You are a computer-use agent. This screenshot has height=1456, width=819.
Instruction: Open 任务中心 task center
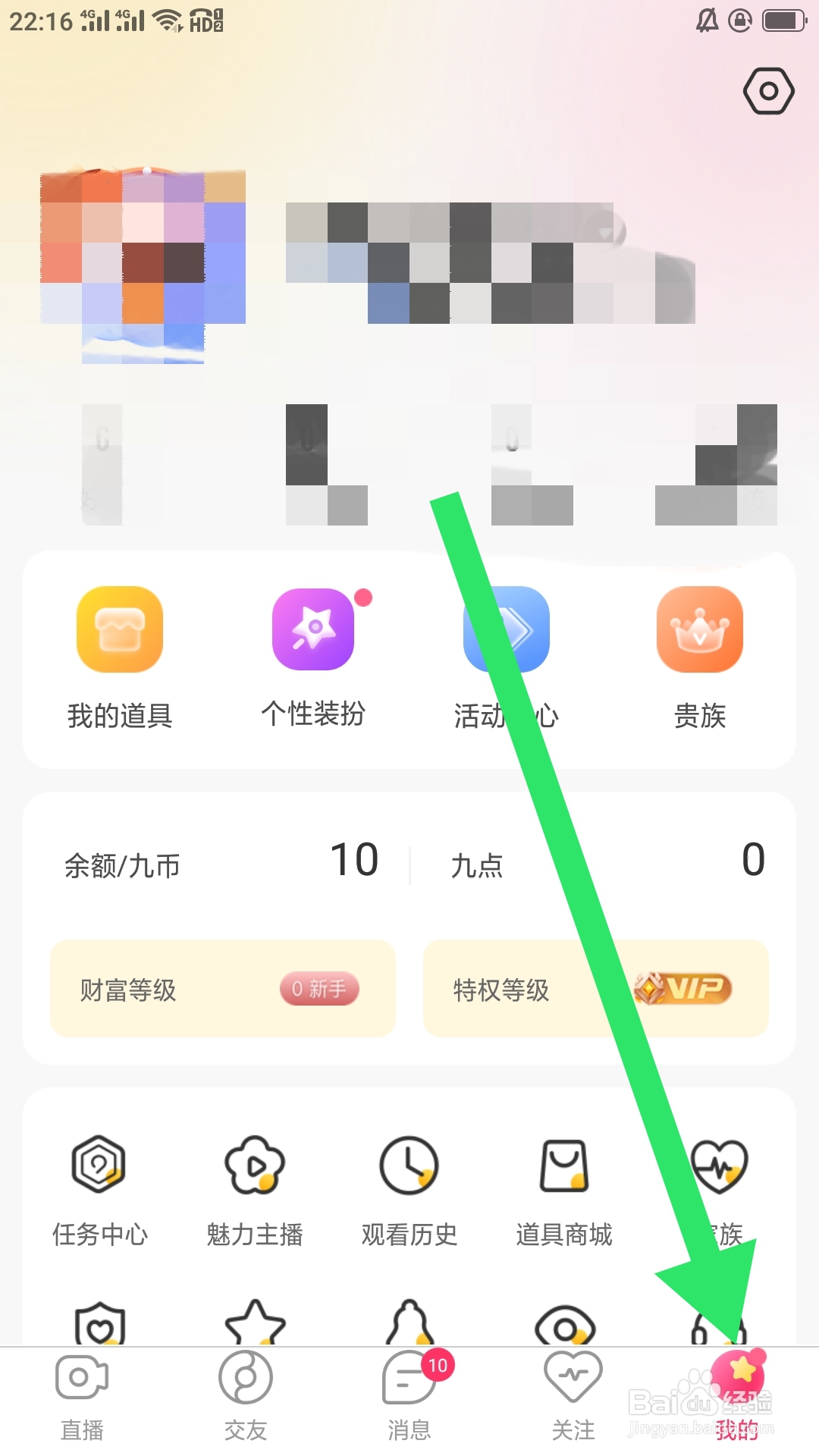click(99, 1187)
